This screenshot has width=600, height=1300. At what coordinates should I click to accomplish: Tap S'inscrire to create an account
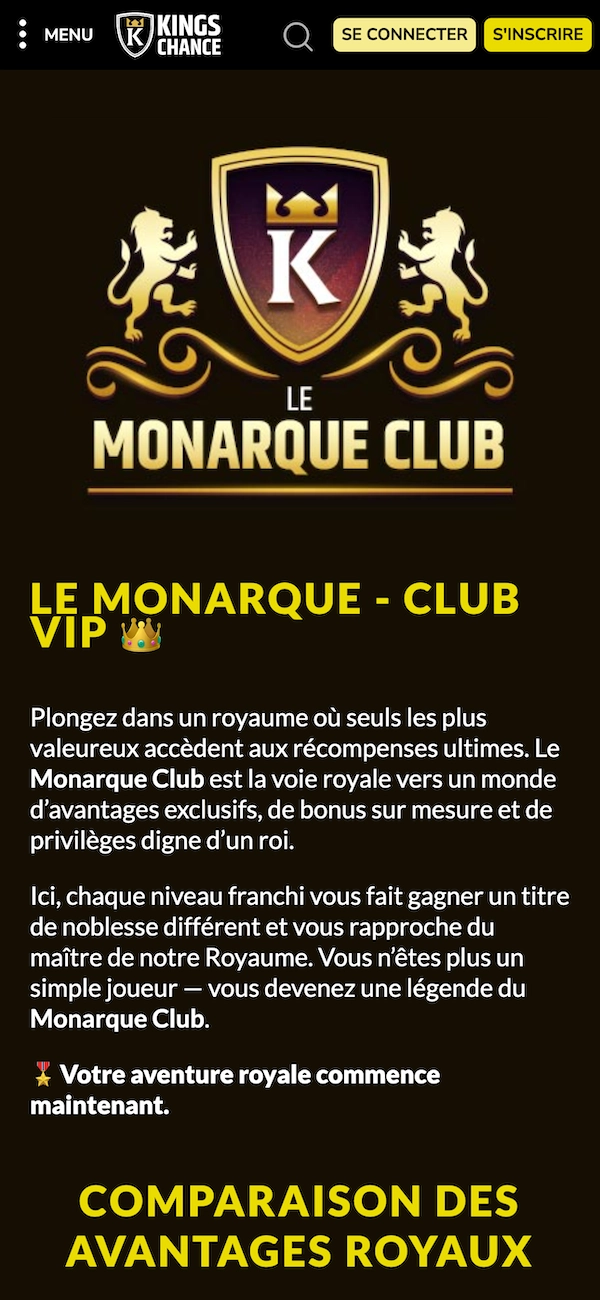pos(537,35)
